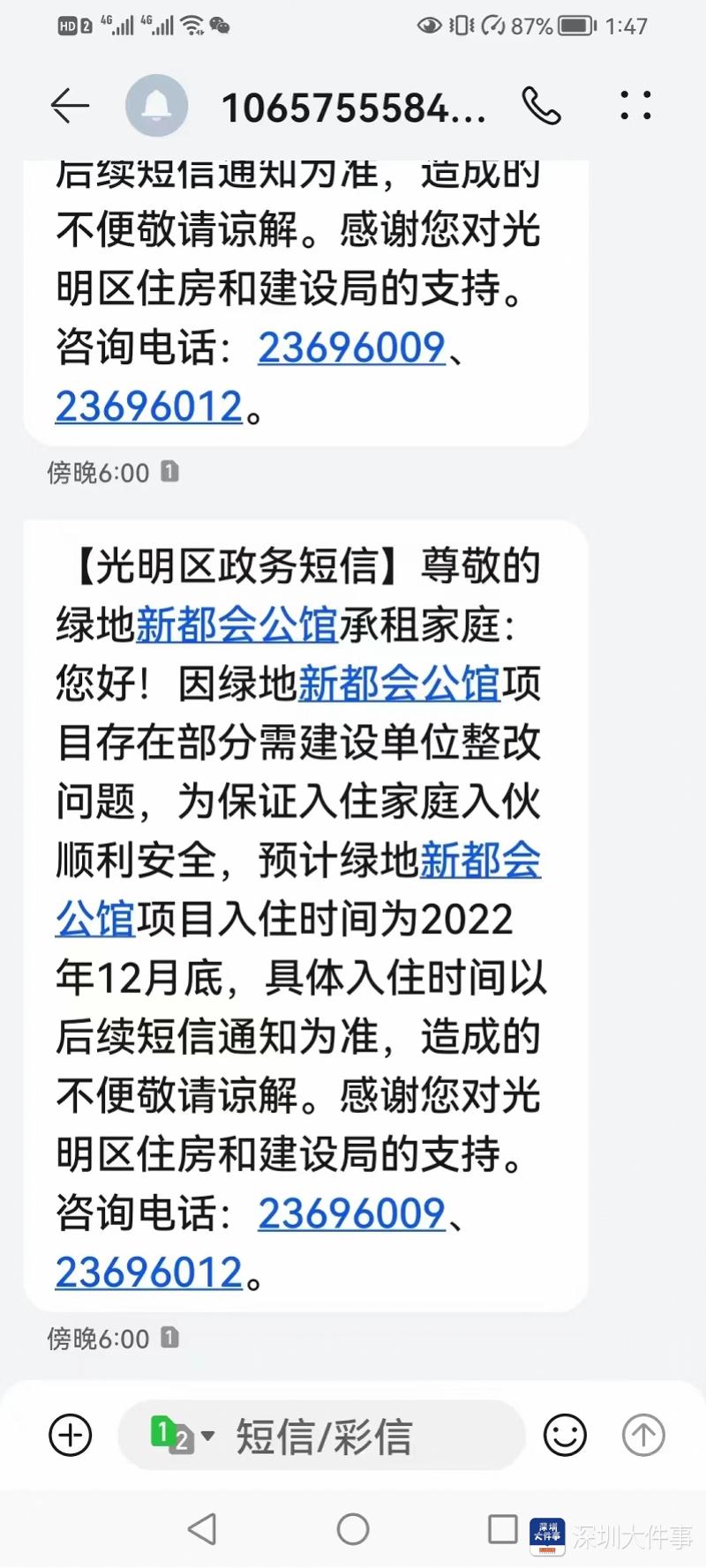
Task: Open the four-dot more options menu
Action: 635,106
